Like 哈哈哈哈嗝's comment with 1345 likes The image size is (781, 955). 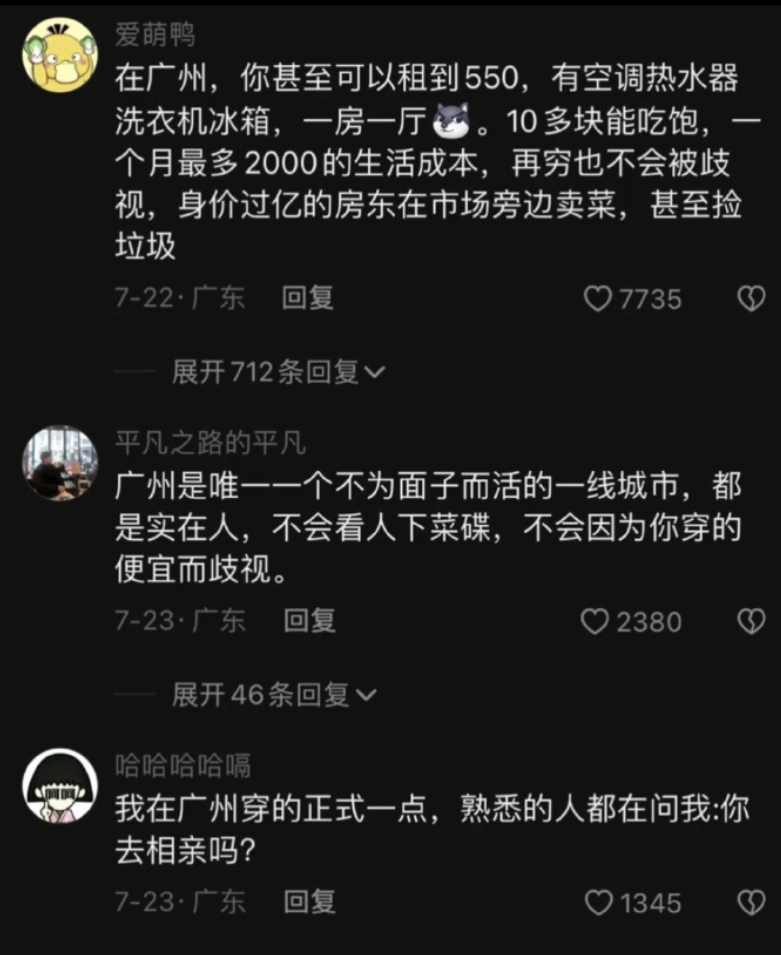(x=598, y=903)
